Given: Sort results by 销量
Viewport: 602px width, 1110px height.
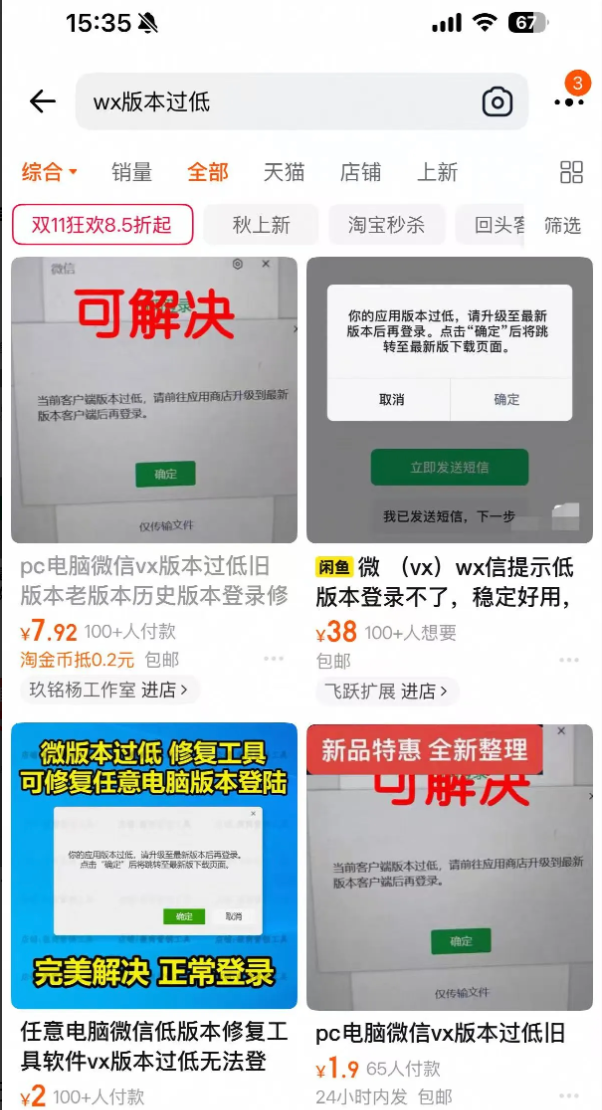Looking at the screenshot, I should [131, 172].
